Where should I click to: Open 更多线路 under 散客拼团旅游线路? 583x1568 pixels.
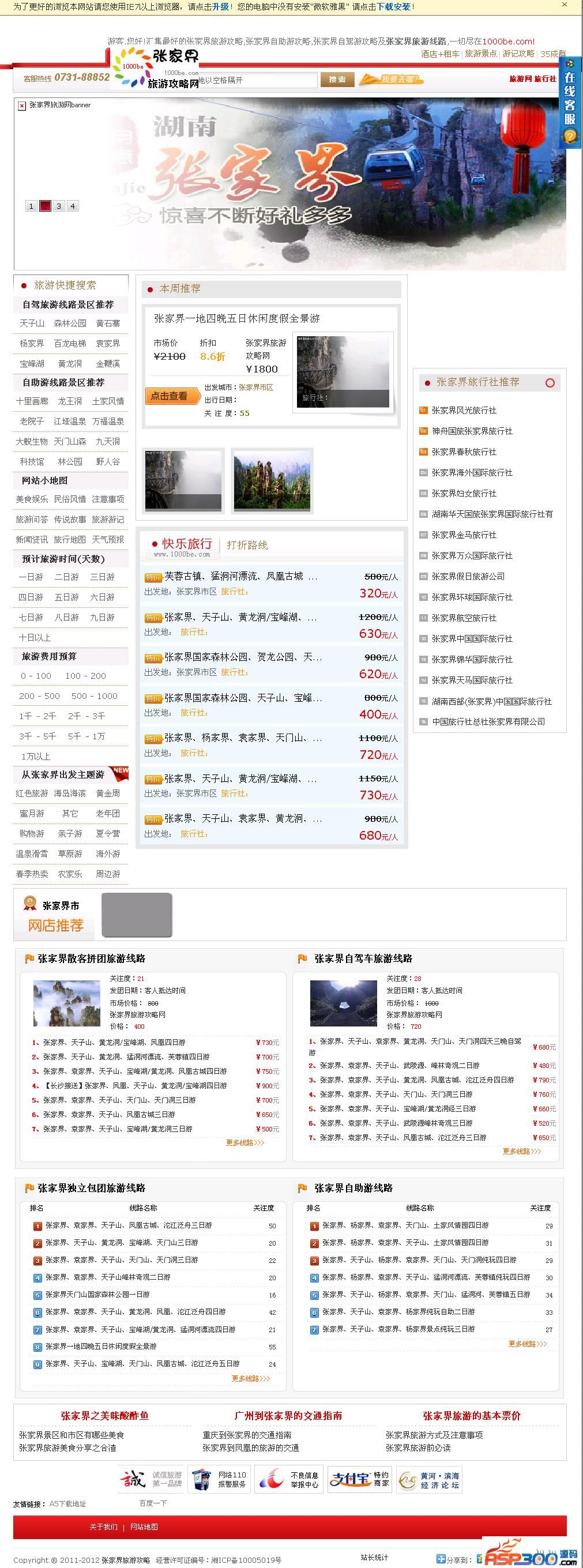(x=245, y=1142)
